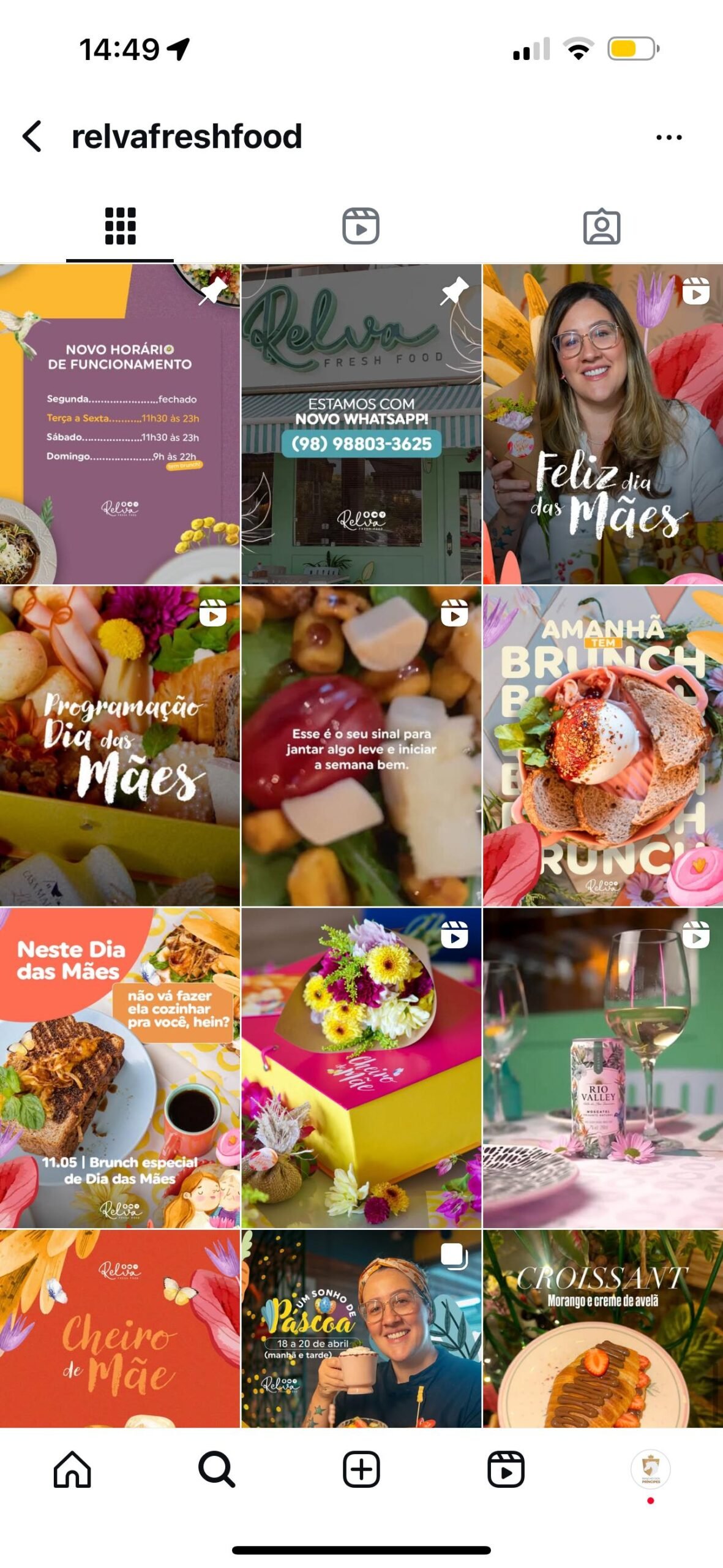723x1568 pixels.
Task: Open the three-dot options menu
Action: (x=669, y=137)
